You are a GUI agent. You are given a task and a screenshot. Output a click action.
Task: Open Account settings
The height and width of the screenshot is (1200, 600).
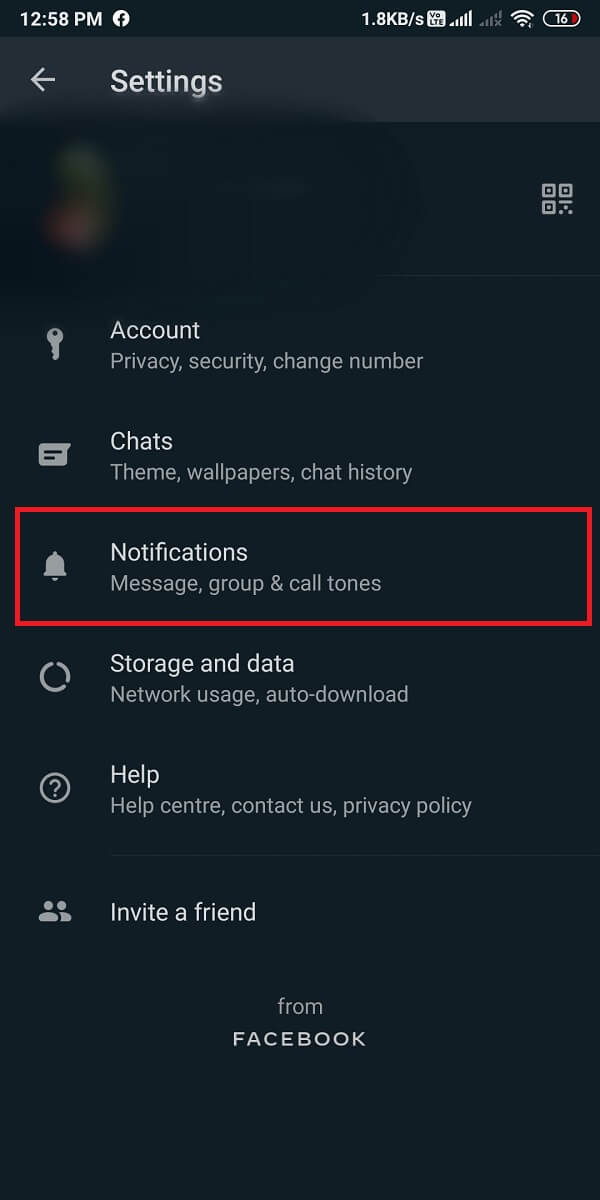coord(266,345)
